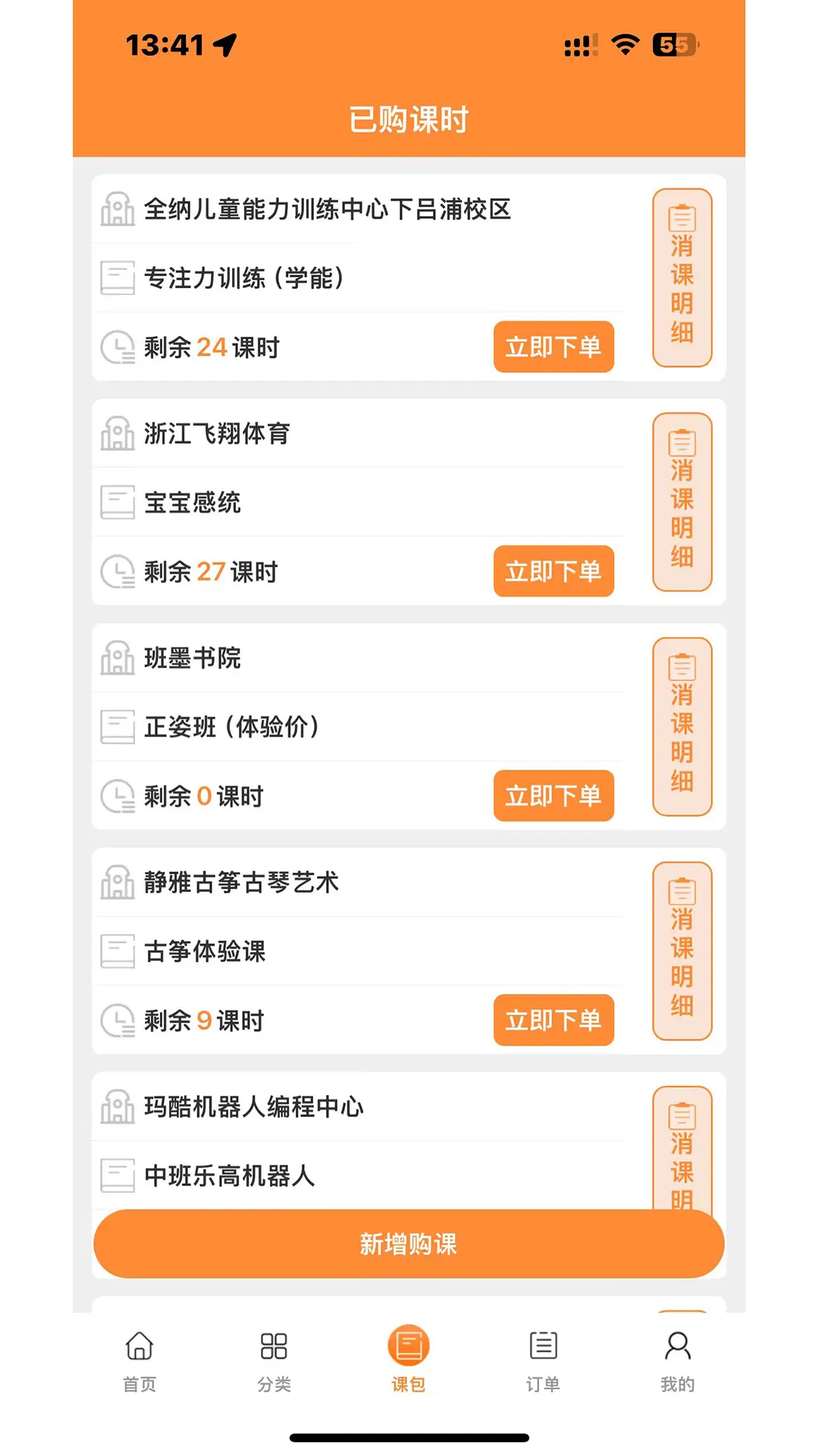This screenshot has height=1456, width=819.
Task: Tap 立即下单 for 专注力训练（学能）
Action: pyautogui.click(x=554, y=347)
